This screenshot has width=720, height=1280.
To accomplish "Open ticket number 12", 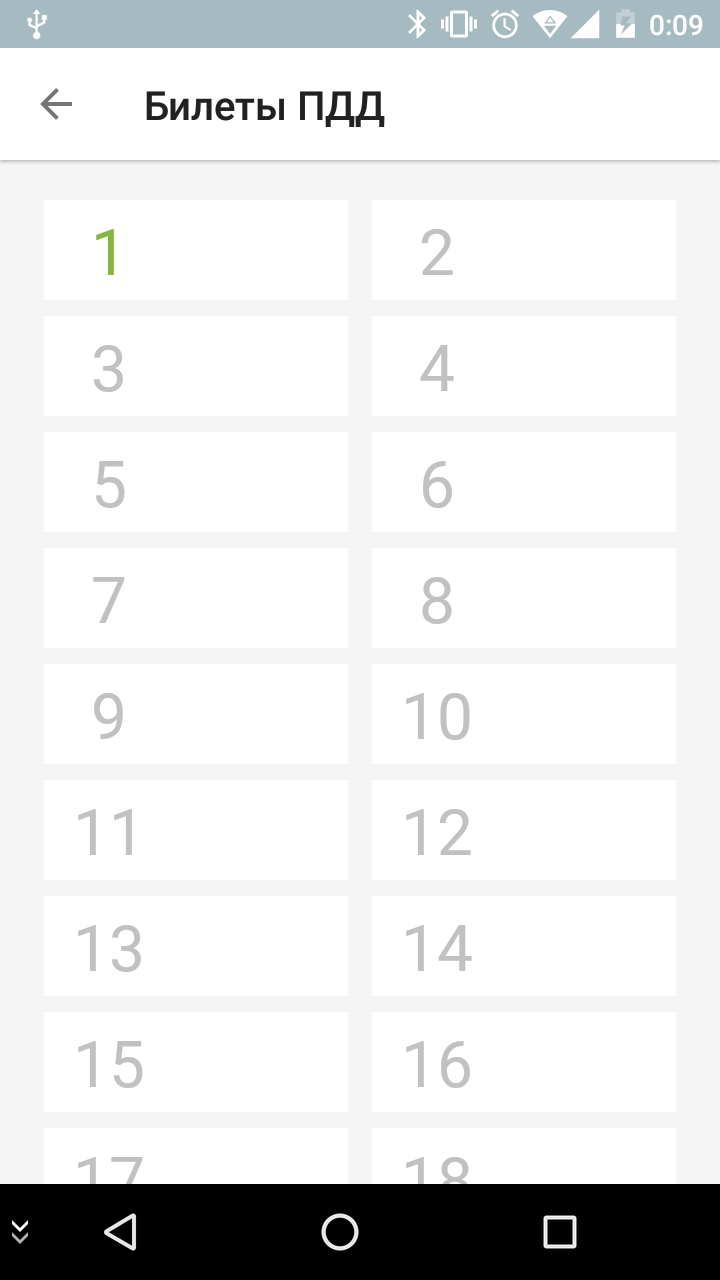I will pos(524,830).
